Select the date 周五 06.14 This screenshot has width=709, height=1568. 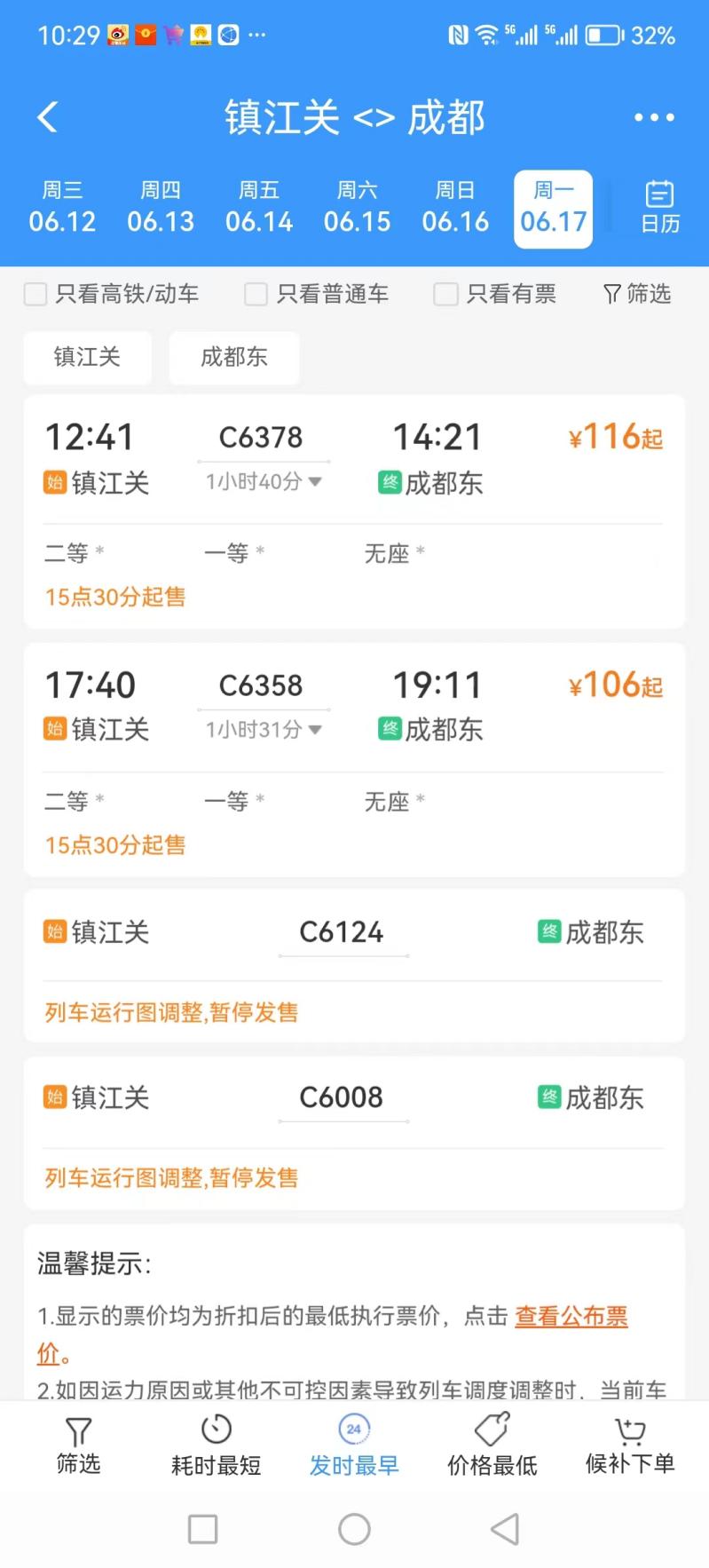pos(259,208)
